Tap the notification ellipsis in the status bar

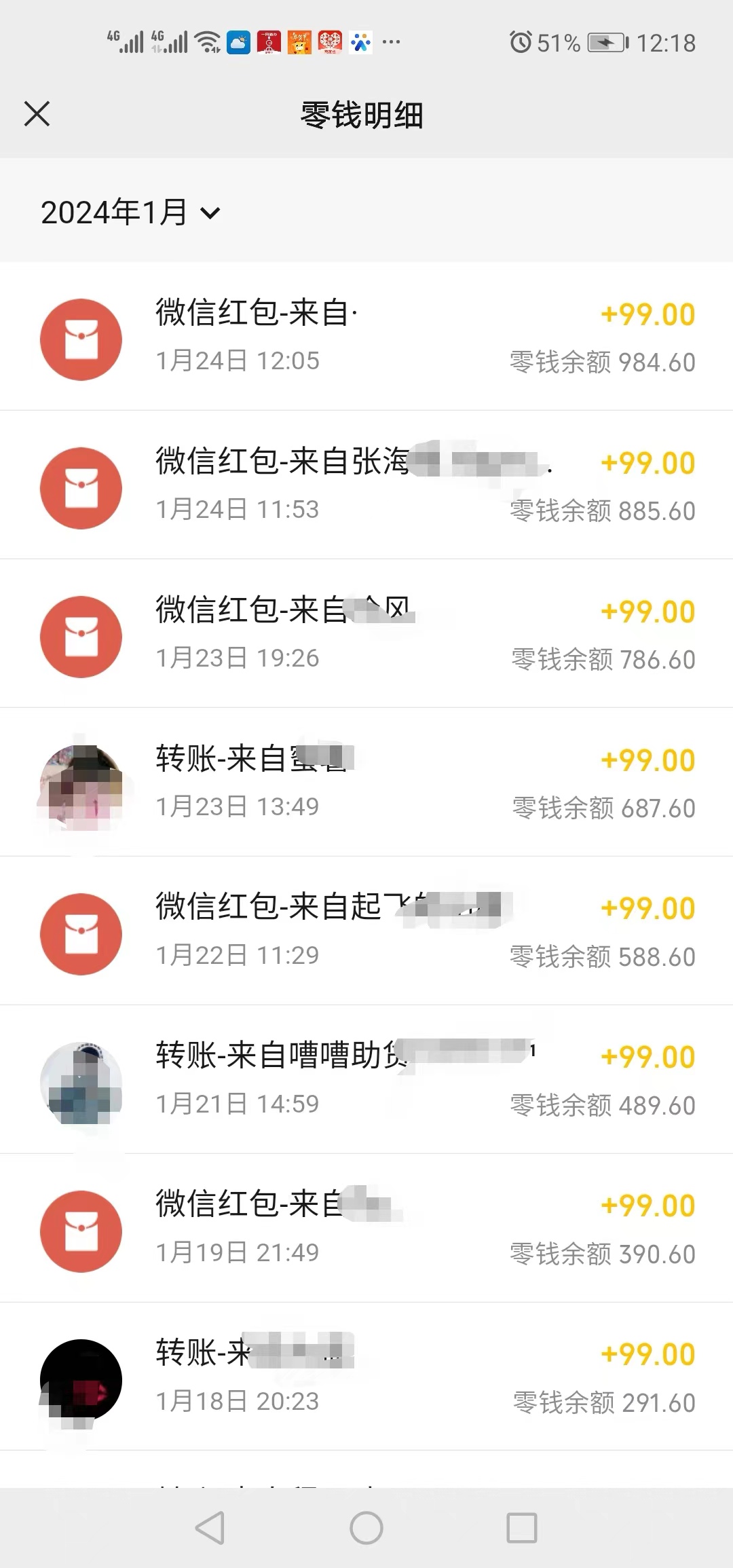click(392, 42)
